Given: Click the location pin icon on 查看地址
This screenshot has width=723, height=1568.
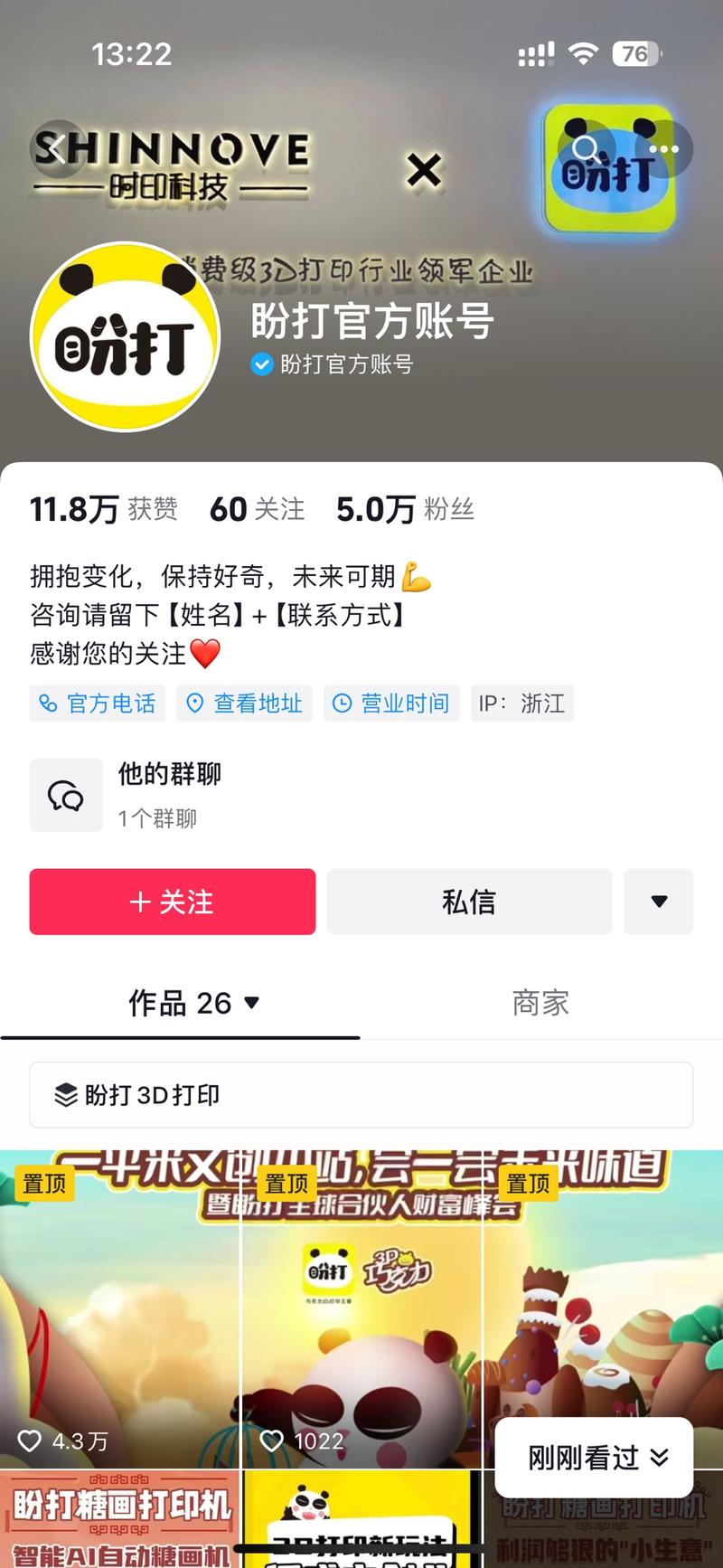Looking at the screenshot, I should click(195, 703).
